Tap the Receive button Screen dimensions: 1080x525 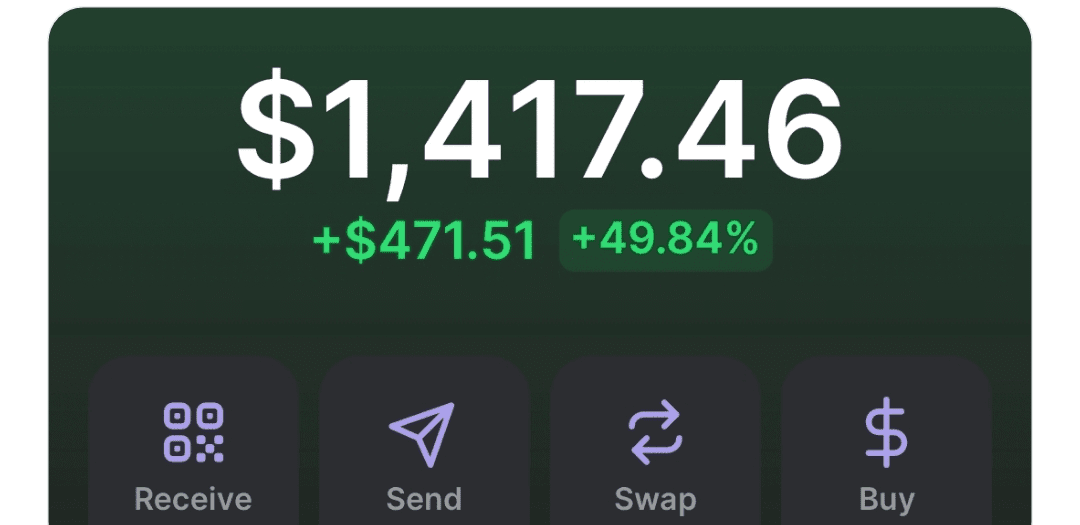(x=193, y=450)
